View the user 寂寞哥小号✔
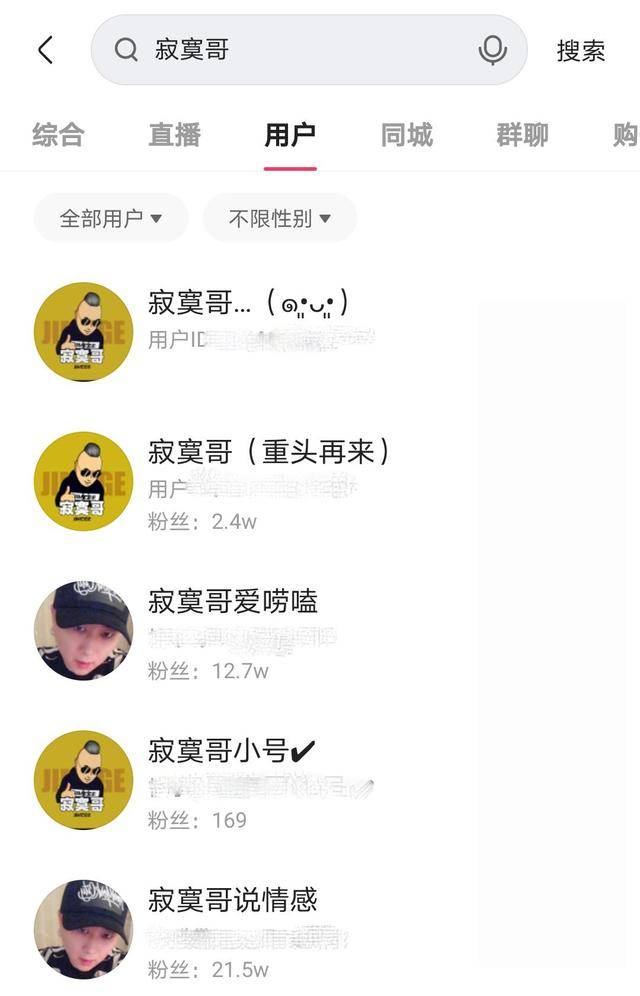The image size is (640, 996). (x=232, y=751)
